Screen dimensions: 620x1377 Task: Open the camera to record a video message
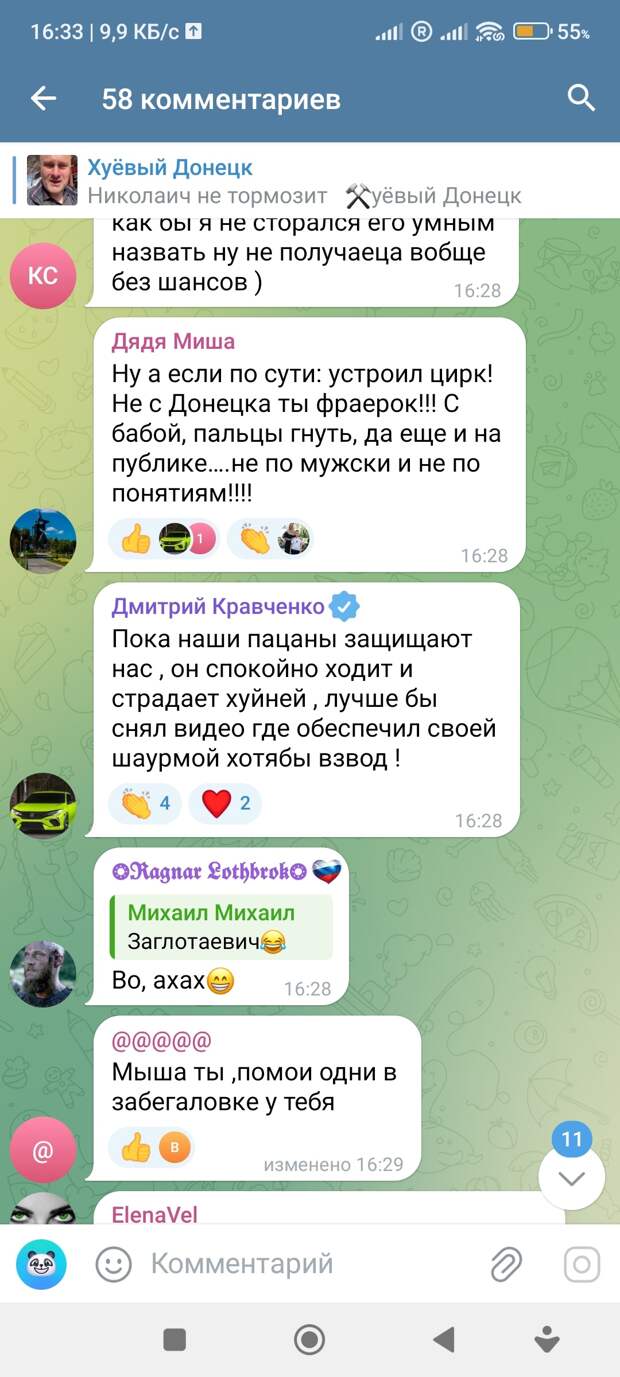click(x=581, y=1265)
